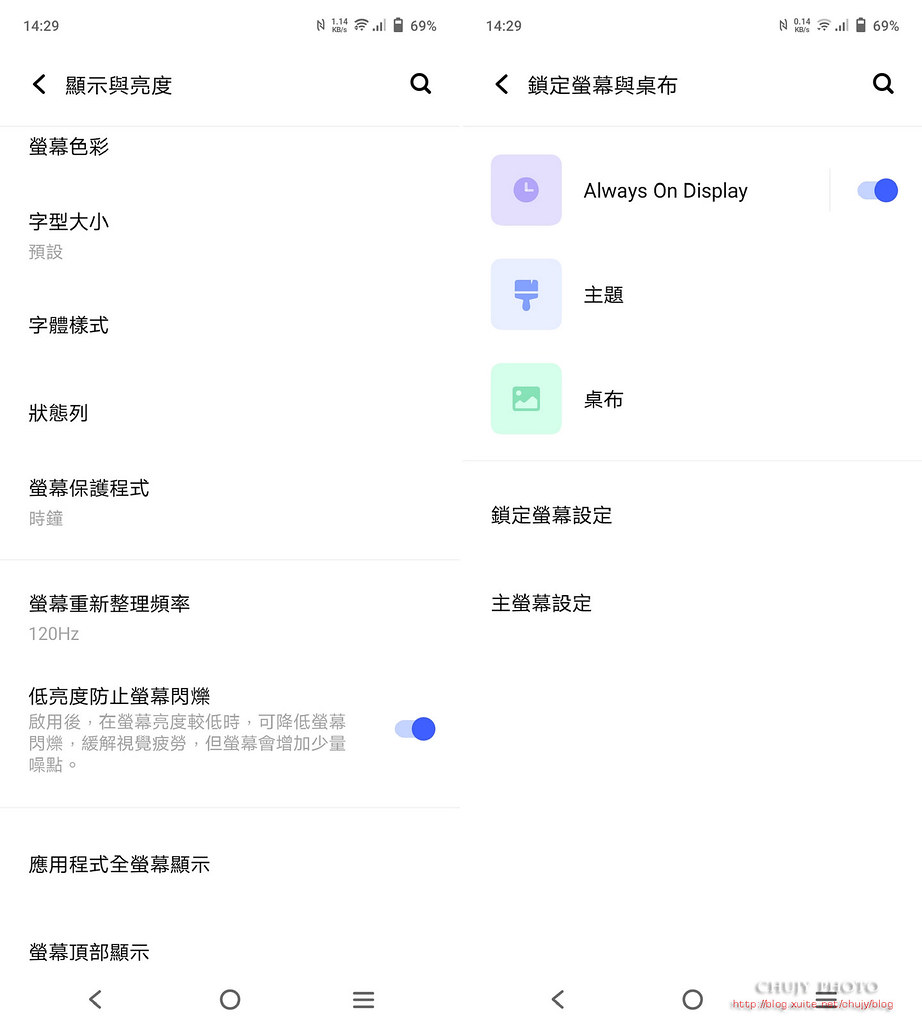
Task: Open search on the 顯示與亮度 page
Action: point(421,85)
